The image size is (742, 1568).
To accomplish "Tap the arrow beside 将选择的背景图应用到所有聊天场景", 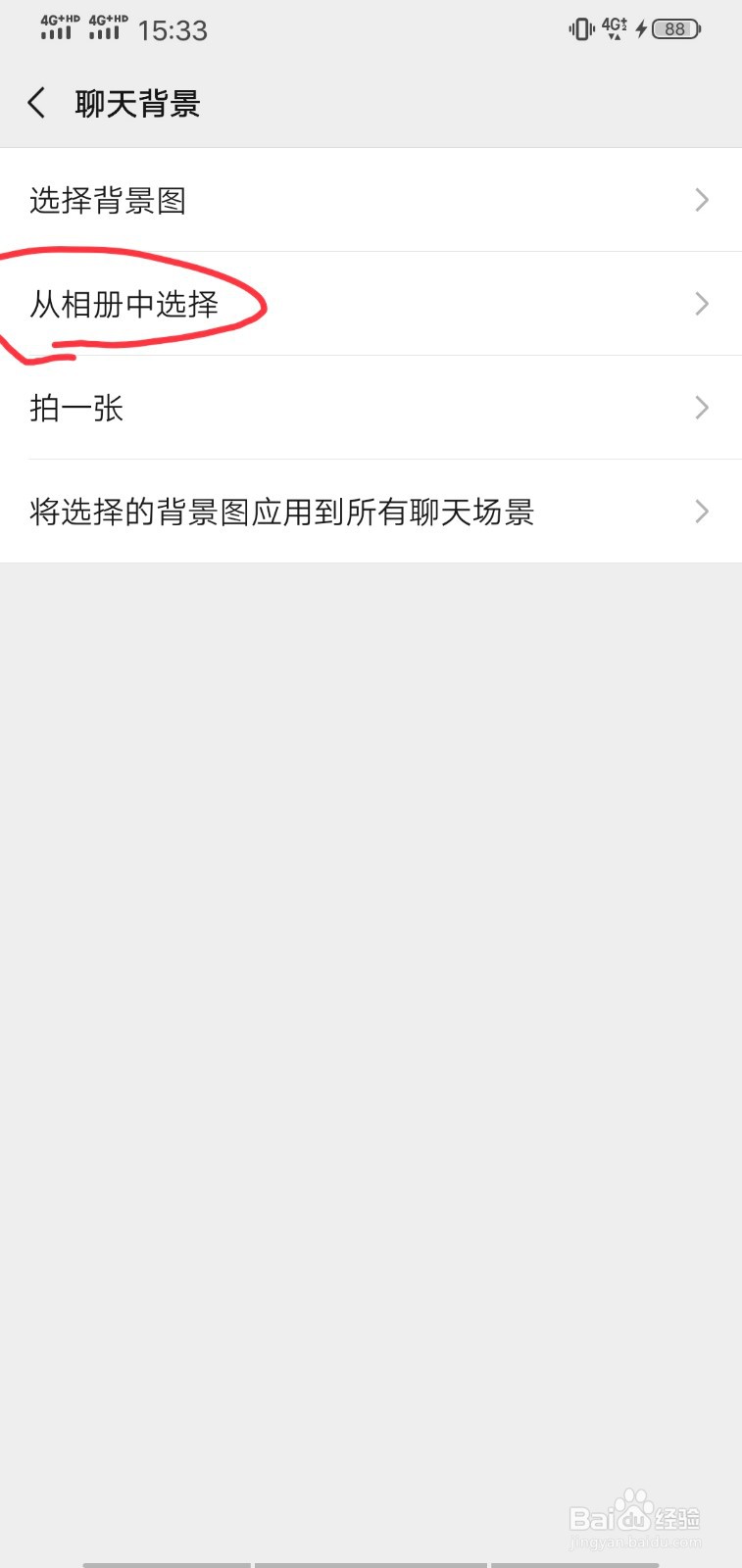I will 700,512.
